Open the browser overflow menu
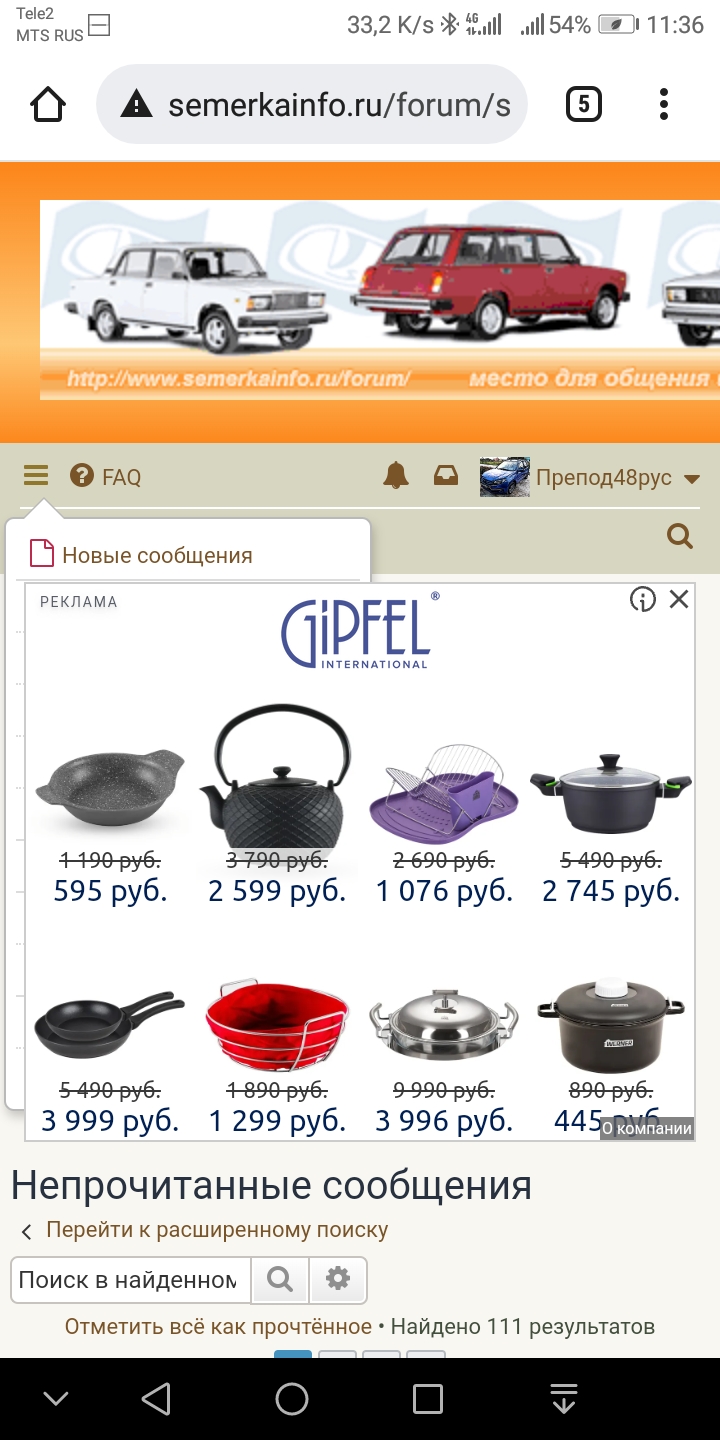The image size is (720, 1440). click(x=664, y=104)
